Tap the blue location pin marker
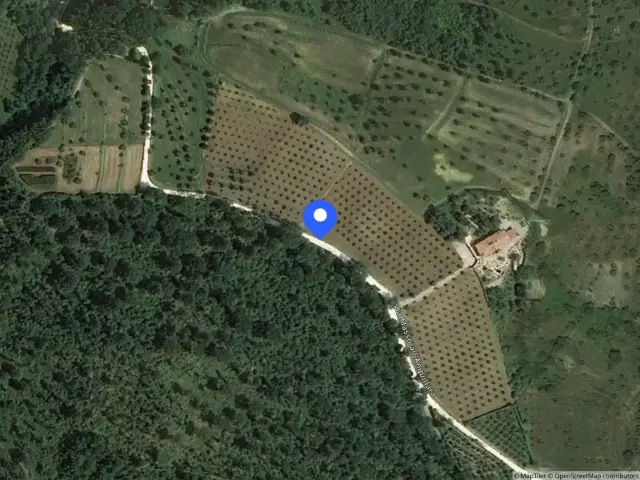 click(x=320, y=218)
